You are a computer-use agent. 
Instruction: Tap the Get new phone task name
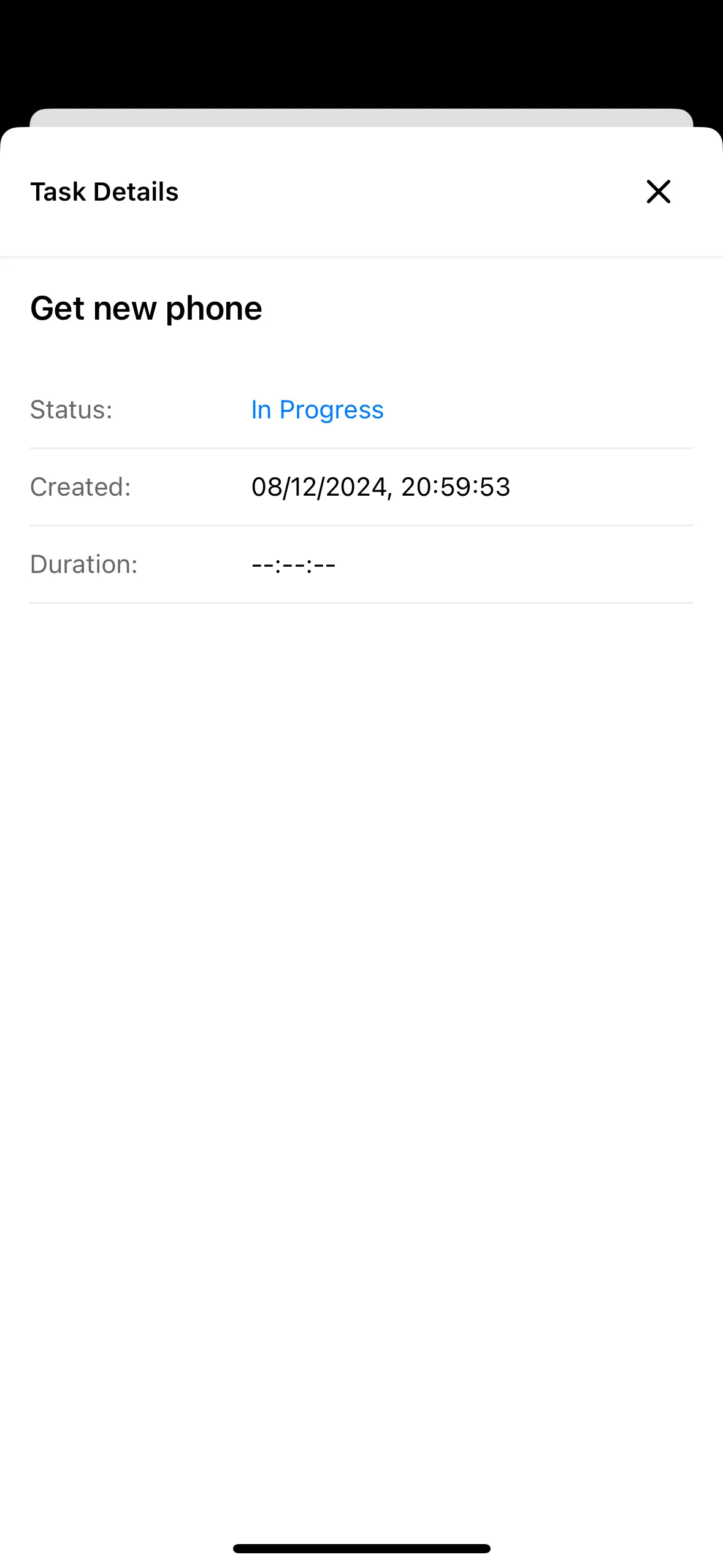146,307
